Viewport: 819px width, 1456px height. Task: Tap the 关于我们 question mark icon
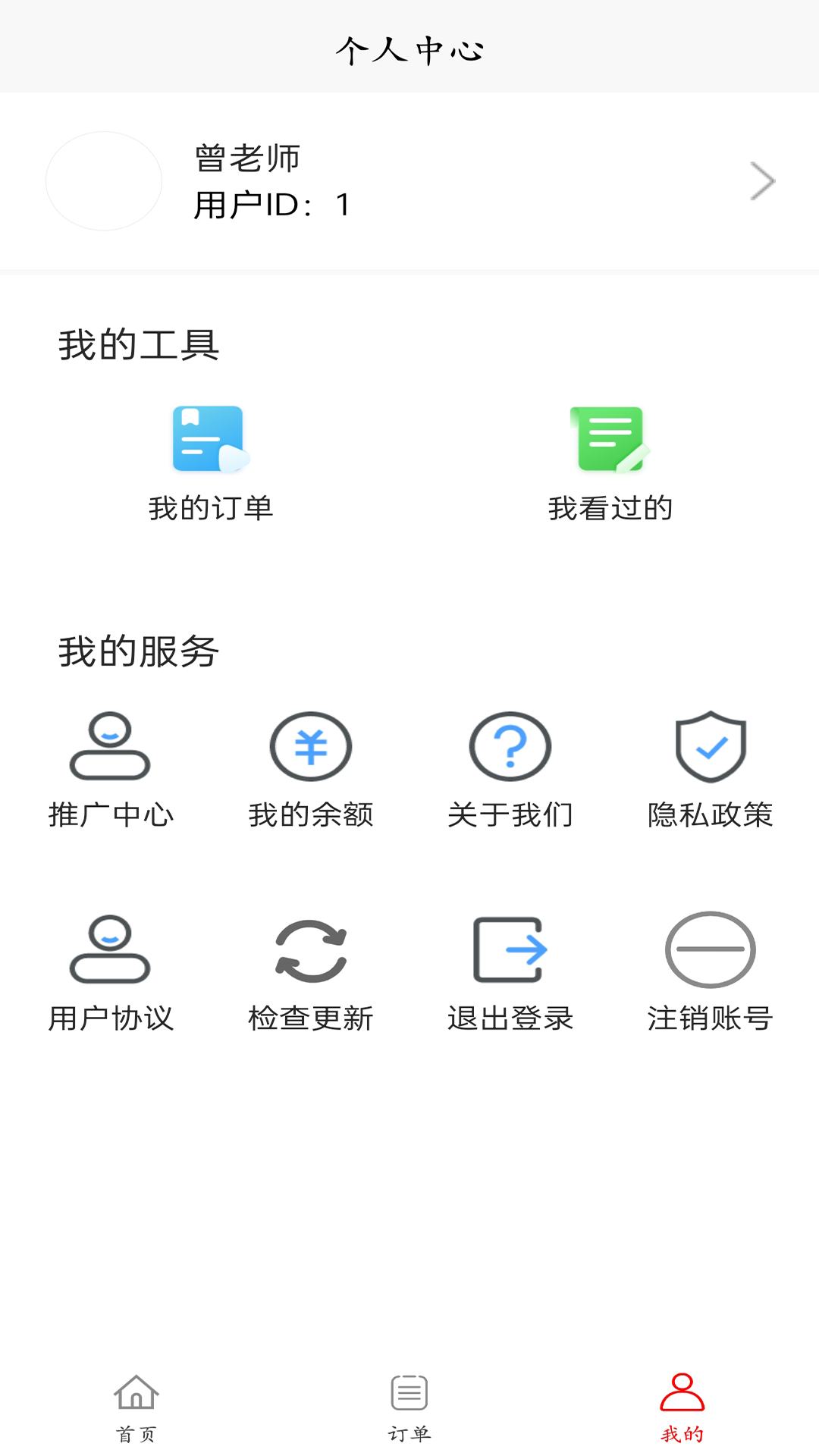tap(510, 747)
